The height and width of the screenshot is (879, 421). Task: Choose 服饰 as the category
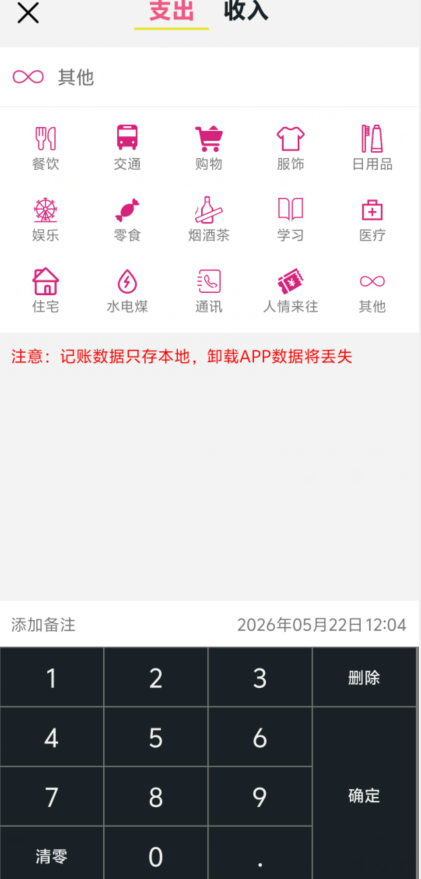click(x=290, y=148)
